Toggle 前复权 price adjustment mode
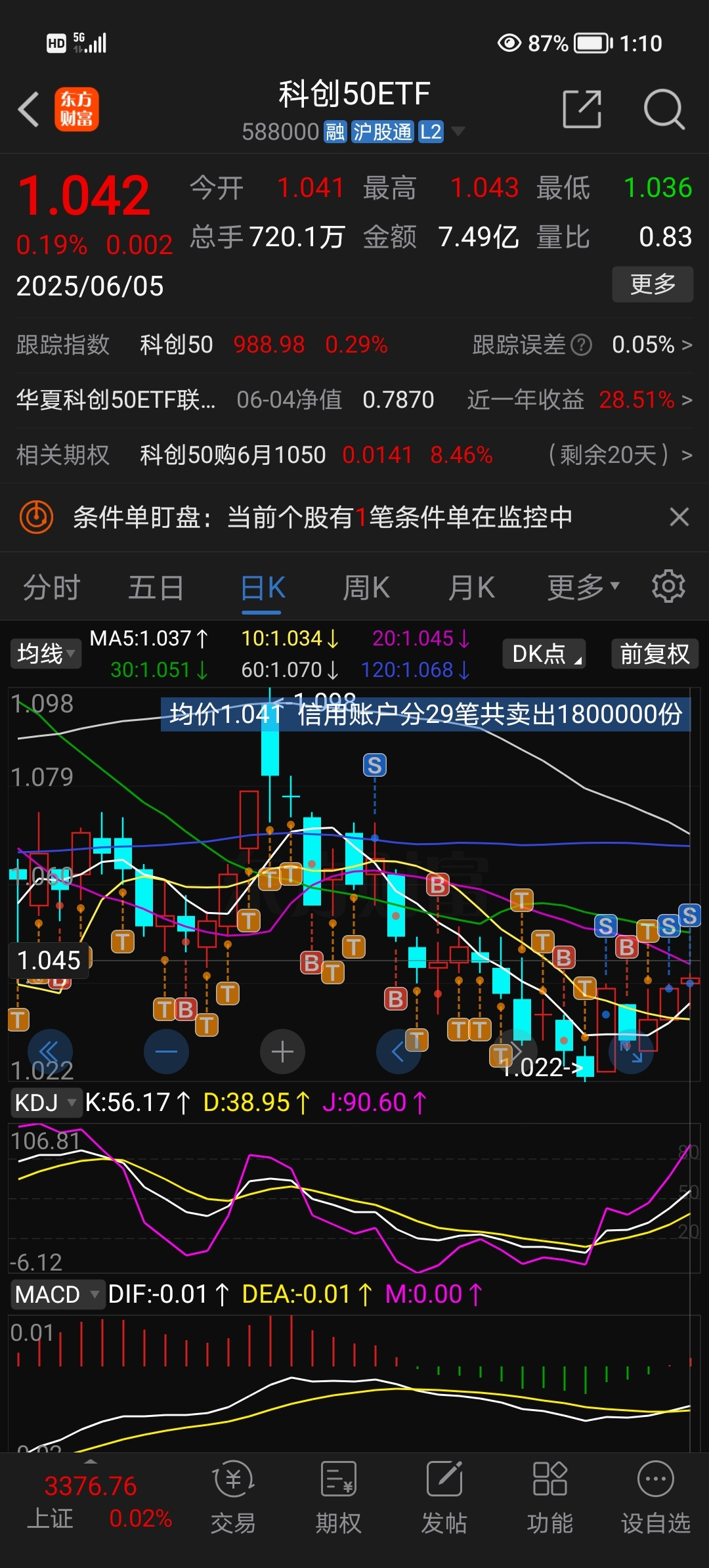Viewport: 709px width, 1568px height. 654,654
